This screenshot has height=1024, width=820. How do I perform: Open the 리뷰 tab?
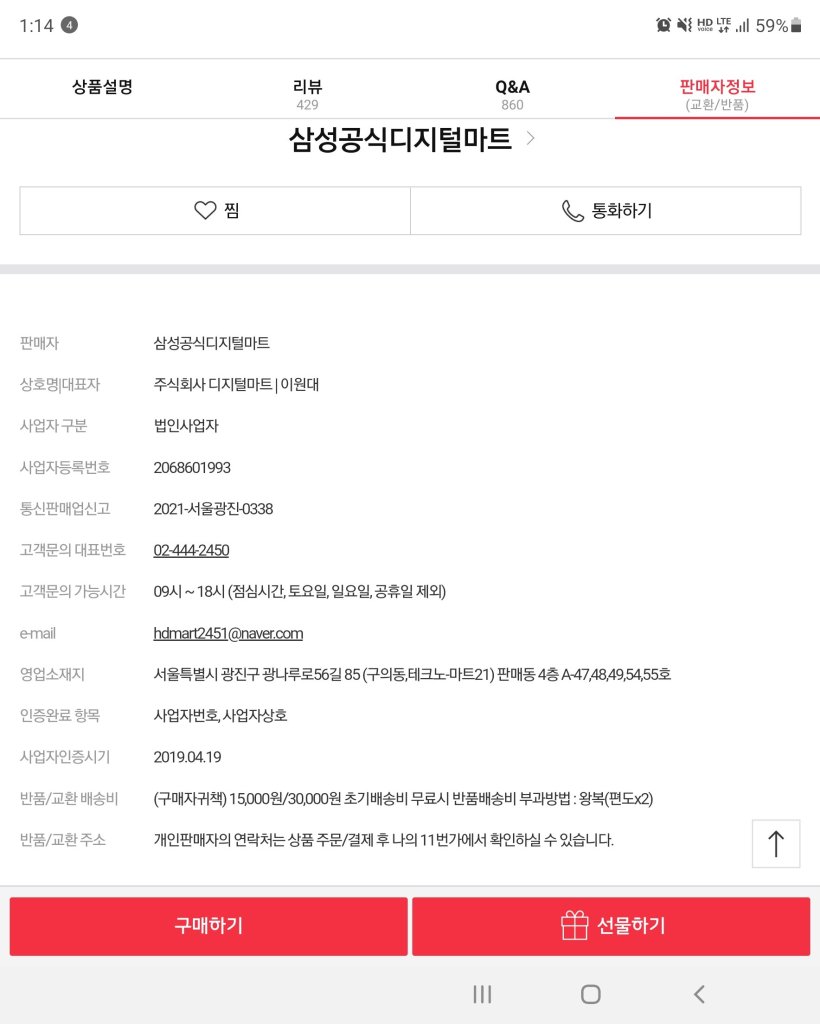click(307, 94)
